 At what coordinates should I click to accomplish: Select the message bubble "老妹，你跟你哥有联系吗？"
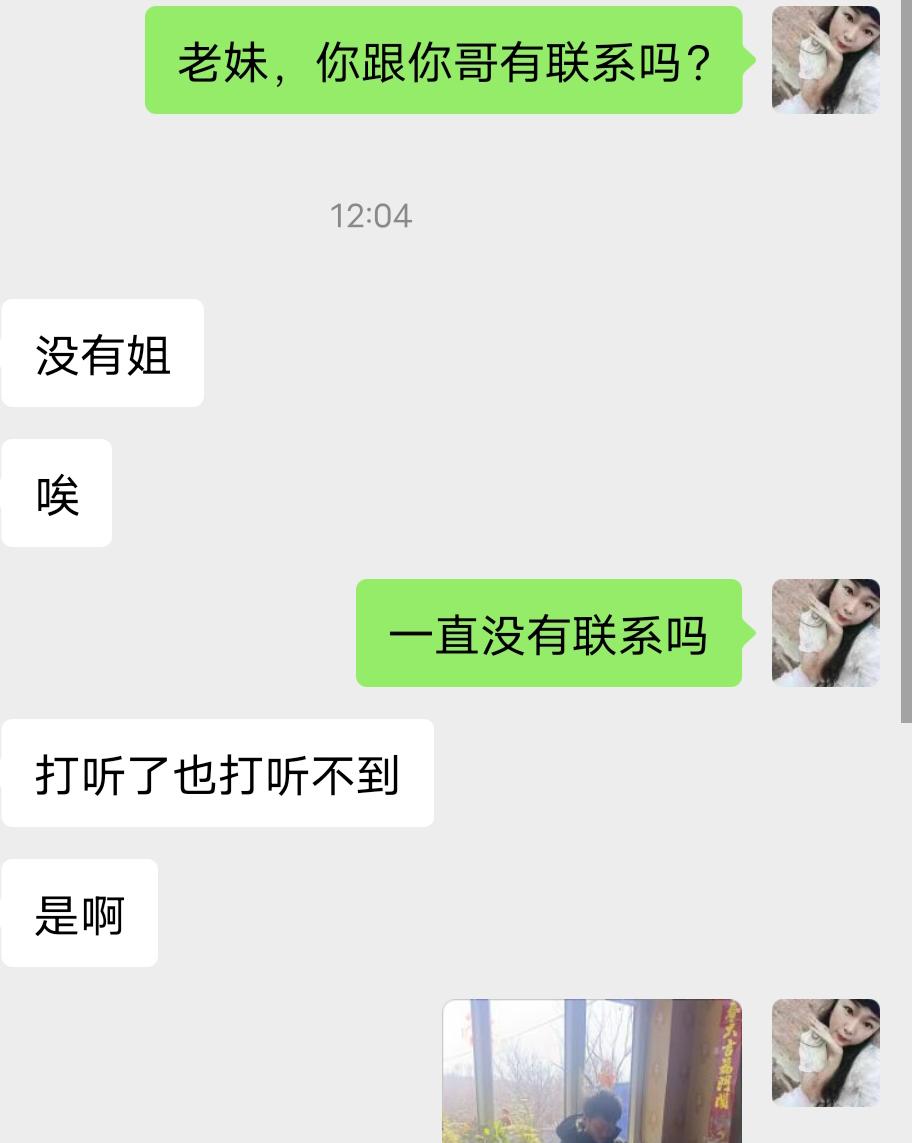[x=447, y=60]
